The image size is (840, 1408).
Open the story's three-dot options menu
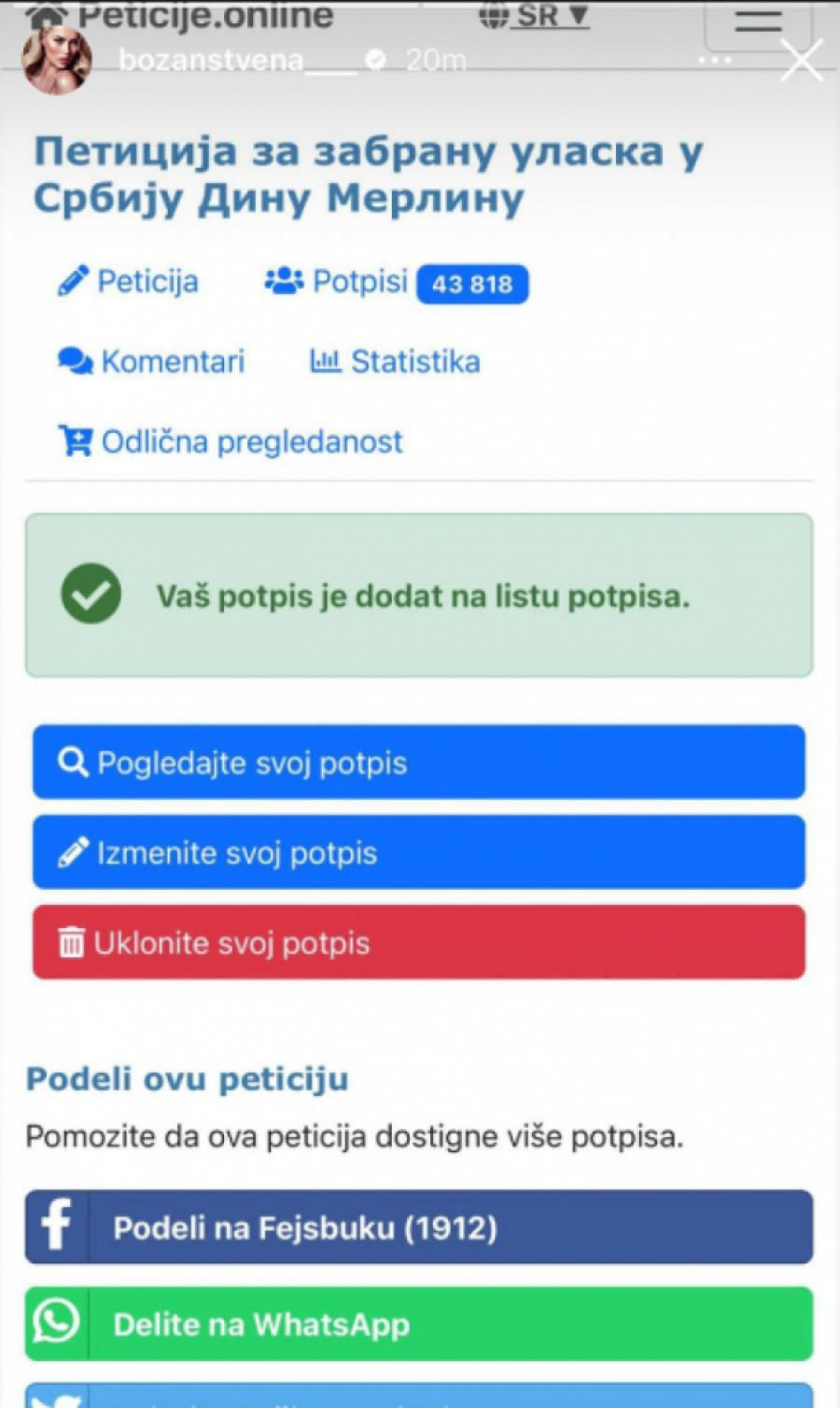[714, 61]
